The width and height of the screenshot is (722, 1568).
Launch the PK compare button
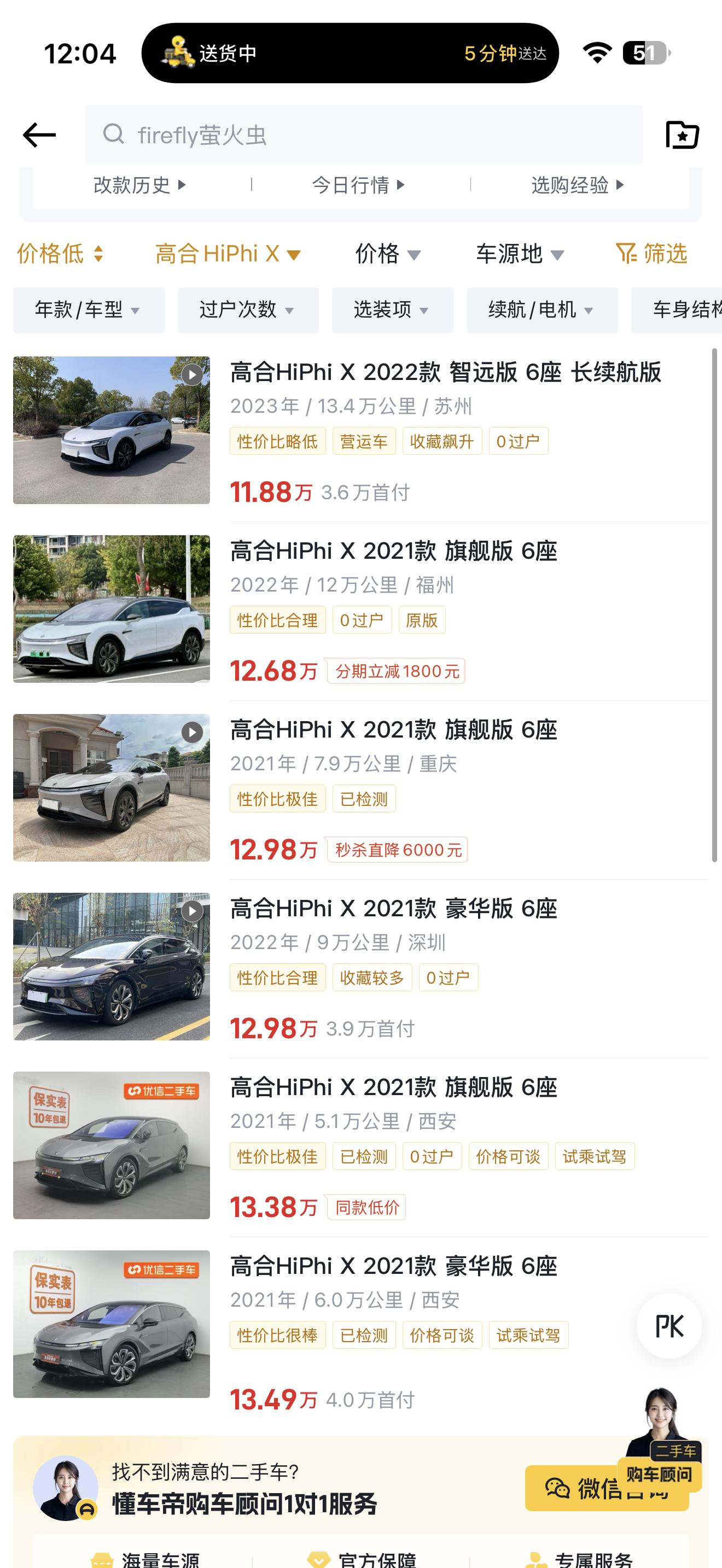pos(669,1326)
